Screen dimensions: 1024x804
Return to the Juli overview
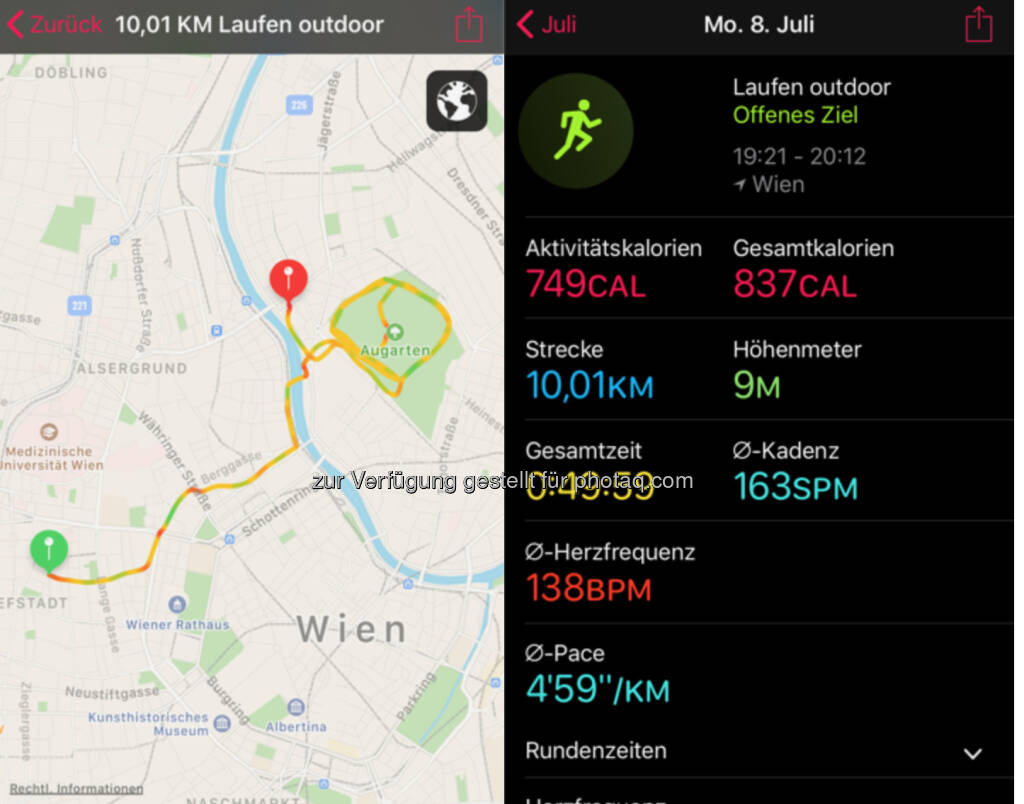coord(547,25)
